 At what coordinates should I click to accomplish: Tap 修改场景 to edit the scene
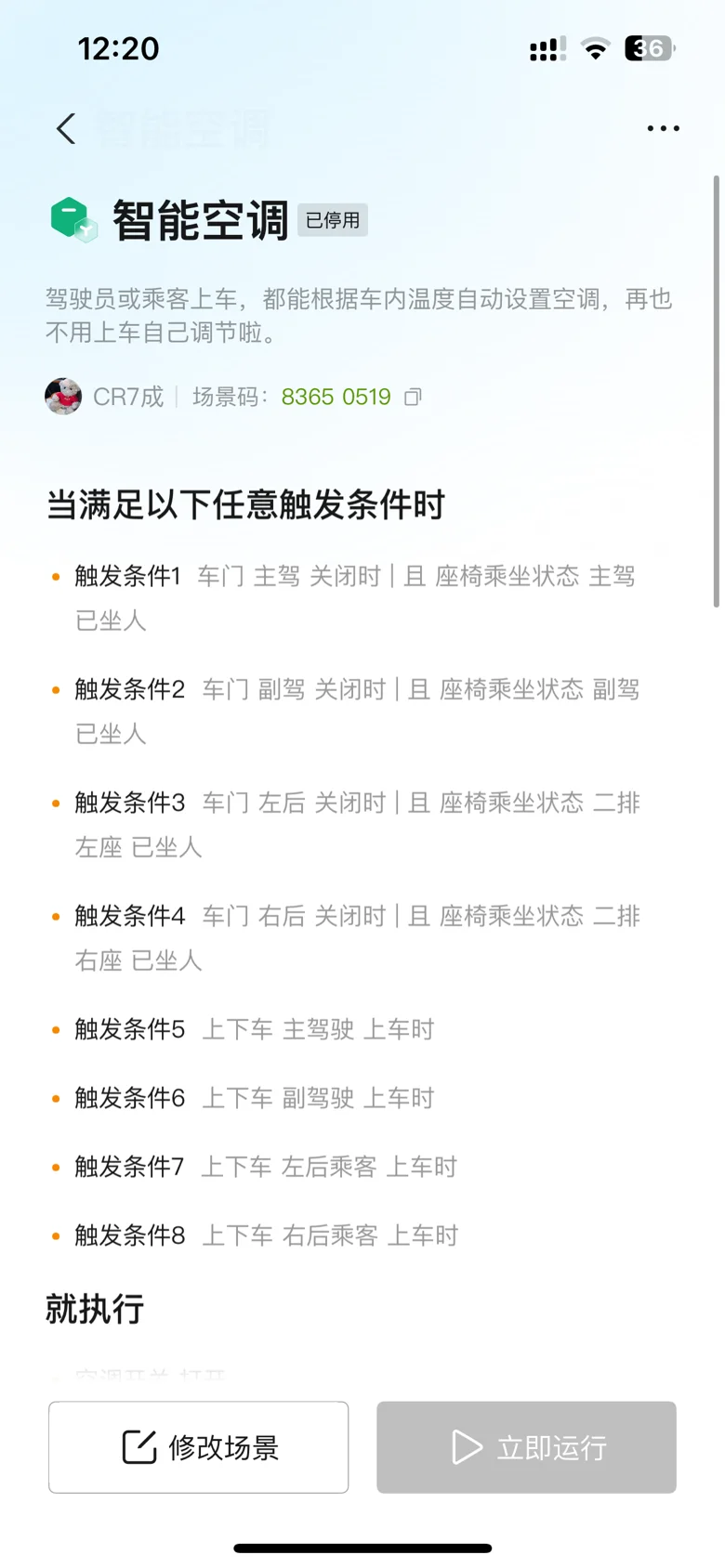[199, 1447]
